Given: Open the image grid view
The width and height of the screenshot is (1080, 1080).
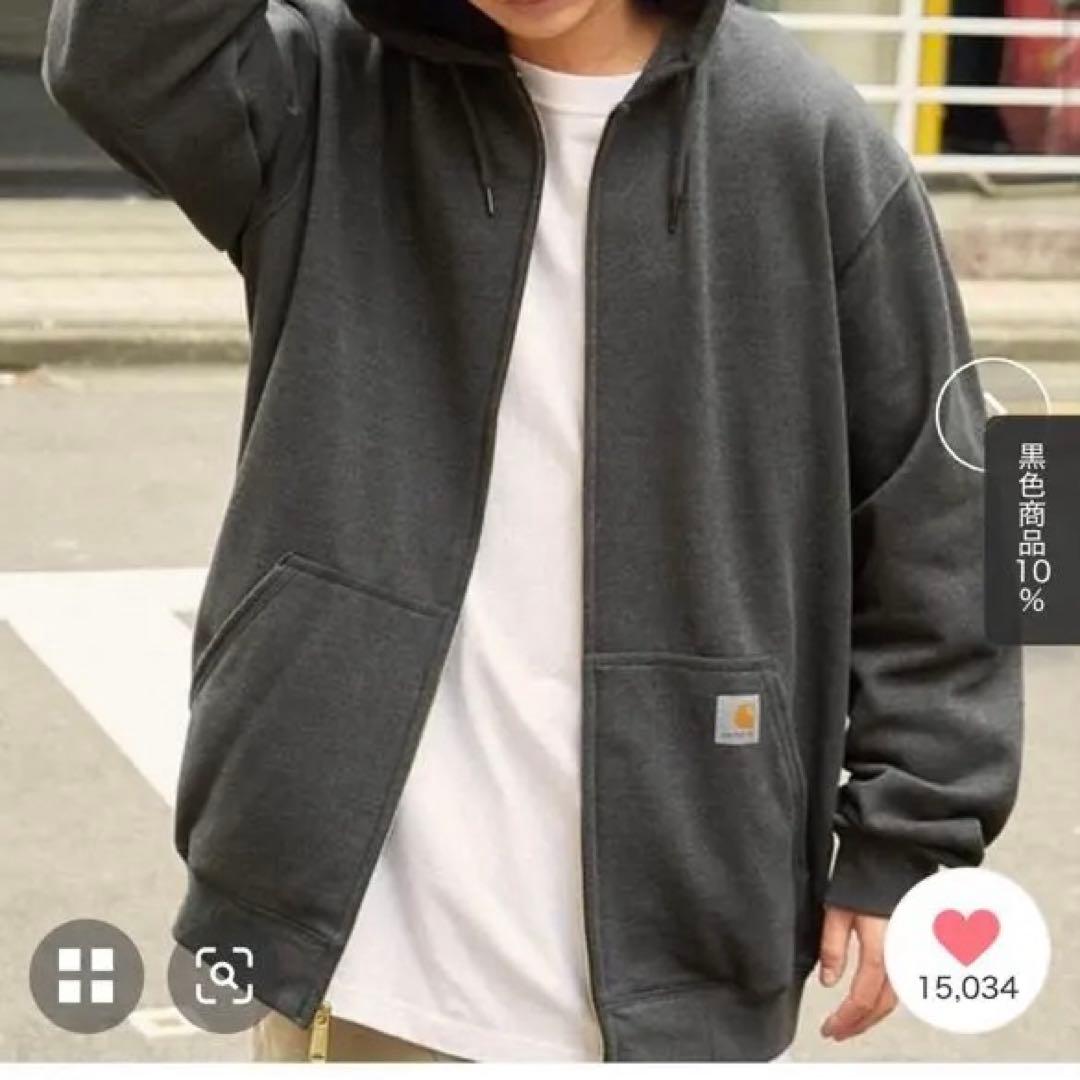Looking at the screenshot, I should point(86,975).
